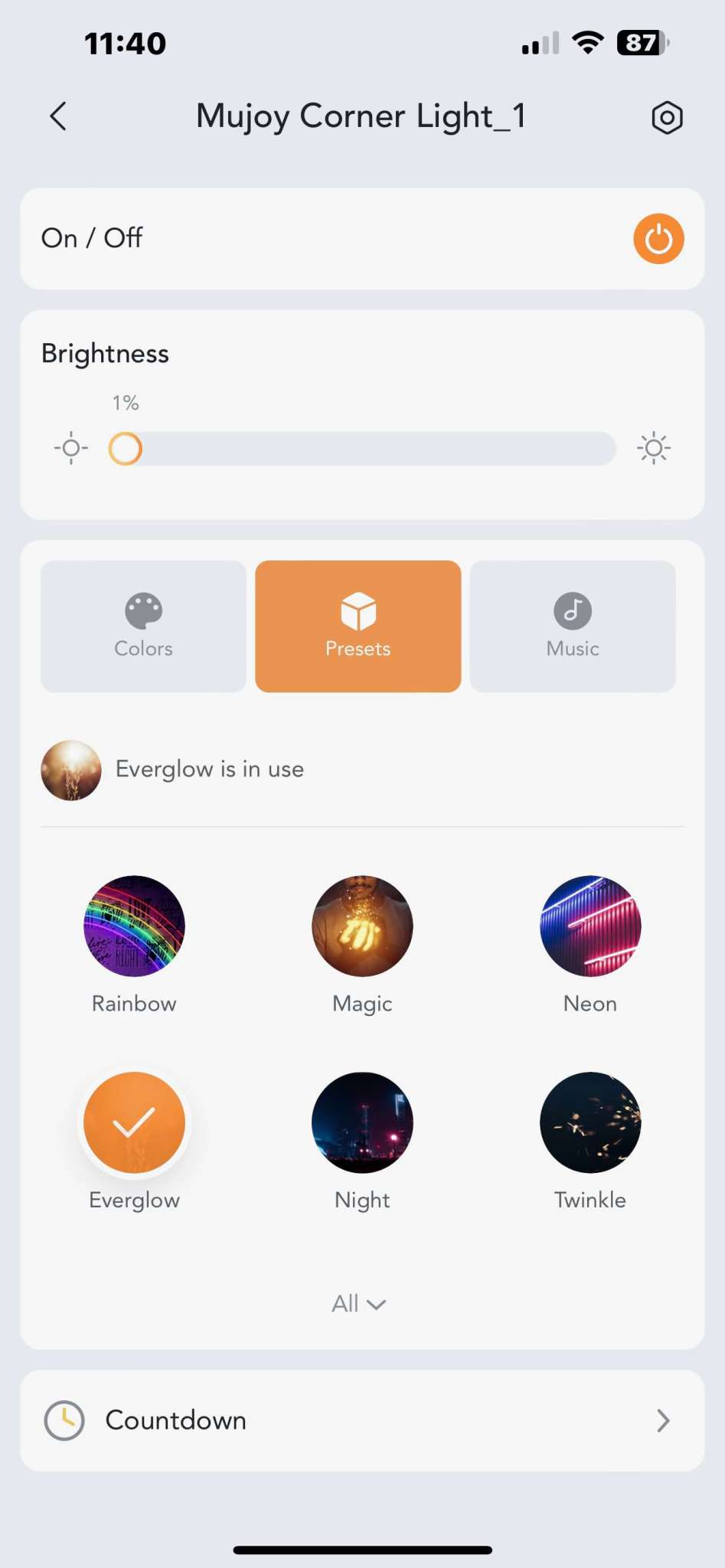Image resolution: width=725 pixels, height=1568 pixels.
Task: Select the Neon preset
Action: point(590,926)
